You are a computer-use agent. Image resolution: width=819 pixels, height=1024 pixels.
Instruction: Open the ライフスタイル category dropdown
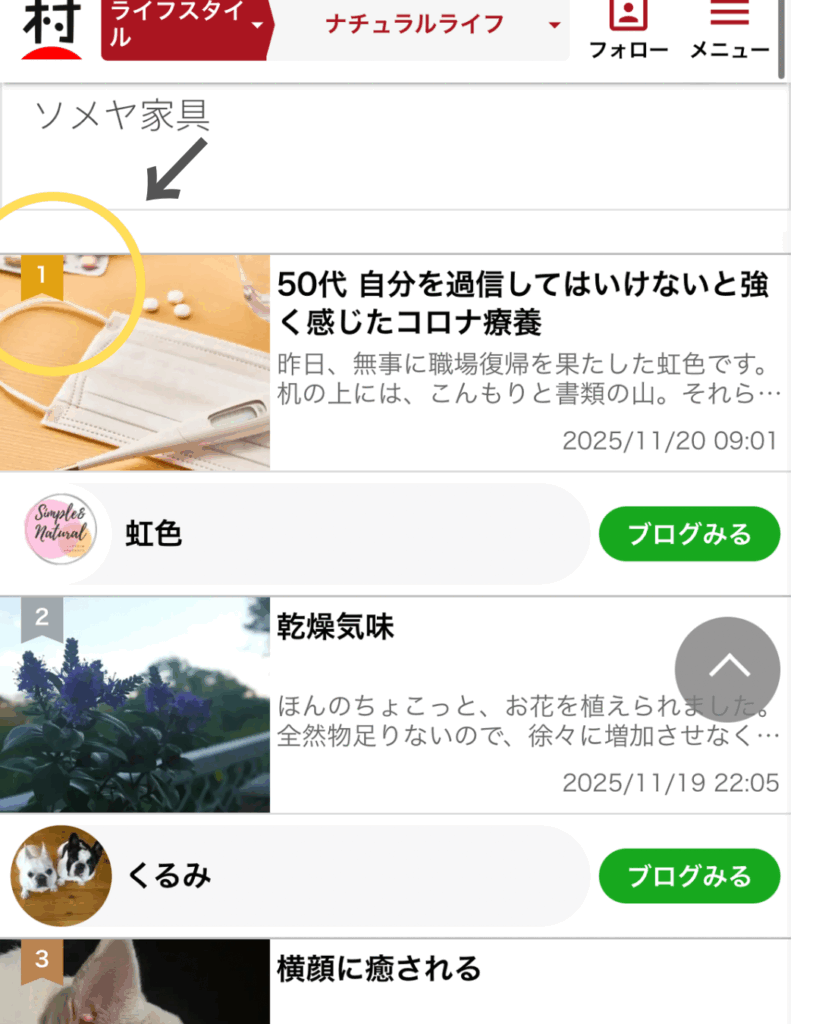185,27
